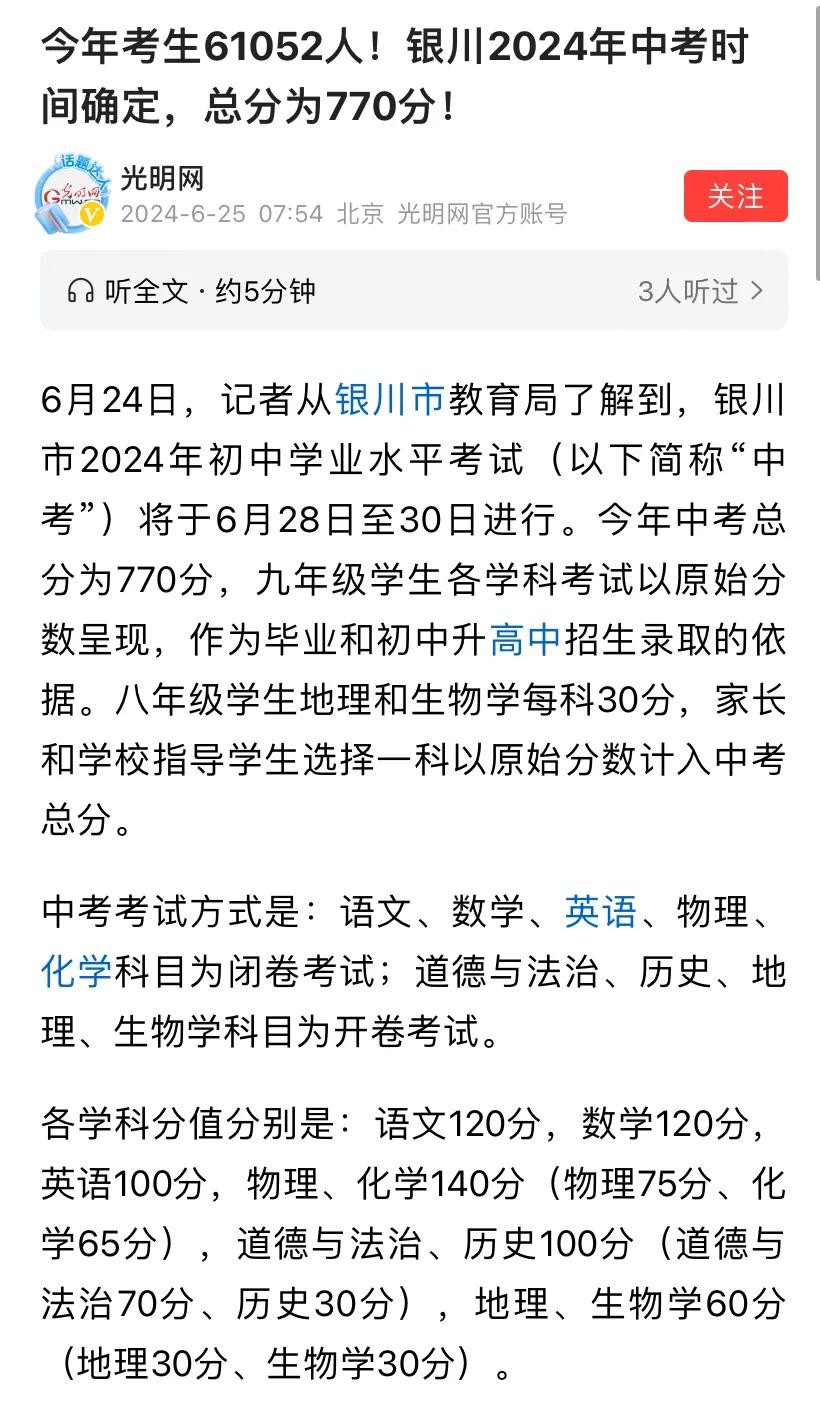
Task: Open the 银川市 link
Action: point(389,400)
